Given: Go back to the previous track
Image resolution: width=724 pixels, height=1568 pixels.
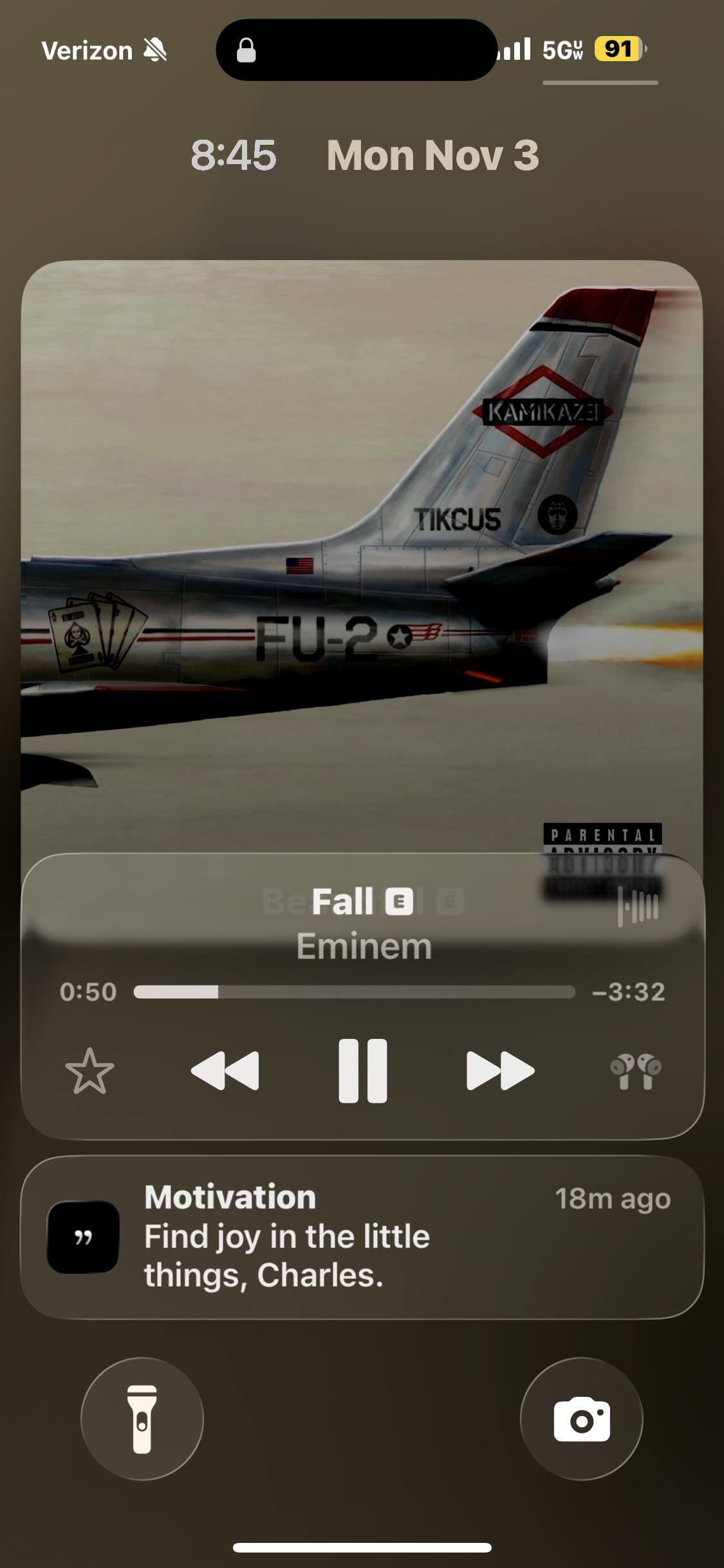Looking at the screenshot, I should coord(225,1070).
